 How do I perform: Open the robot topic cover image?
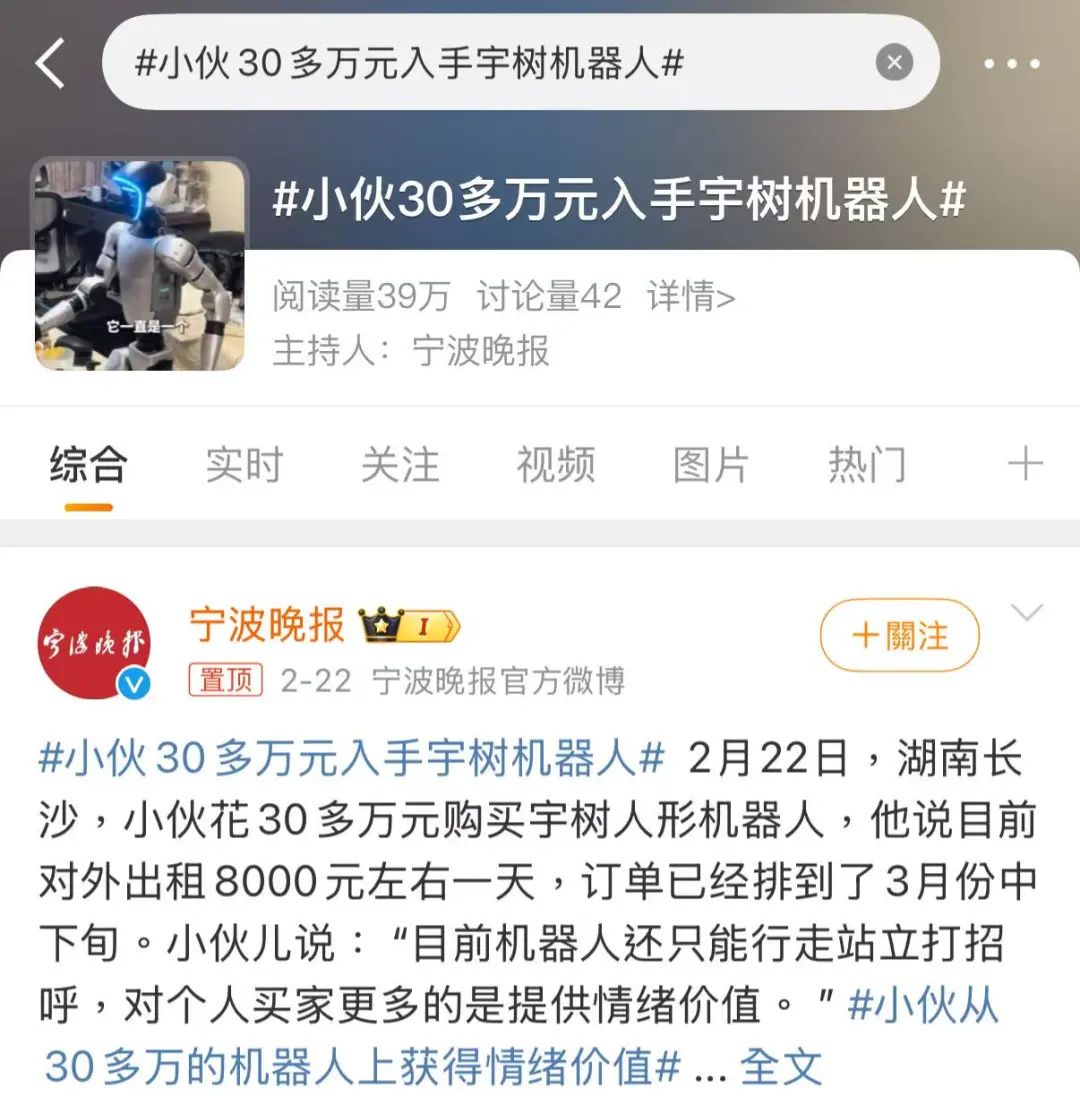[140, 265]
